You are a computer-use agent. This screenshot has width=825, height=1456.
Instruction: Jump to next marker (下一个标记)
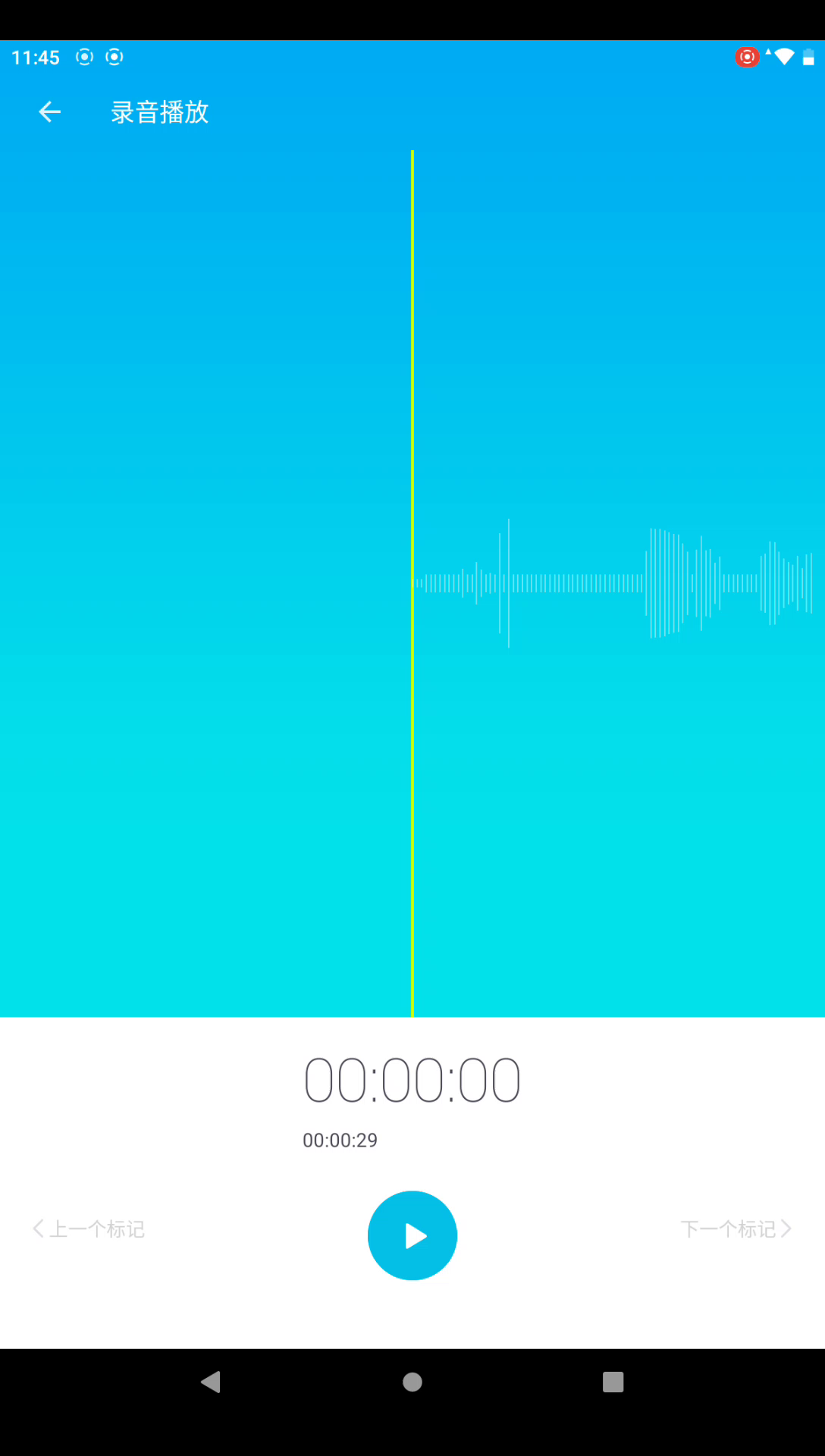(x=736, y=1228)
